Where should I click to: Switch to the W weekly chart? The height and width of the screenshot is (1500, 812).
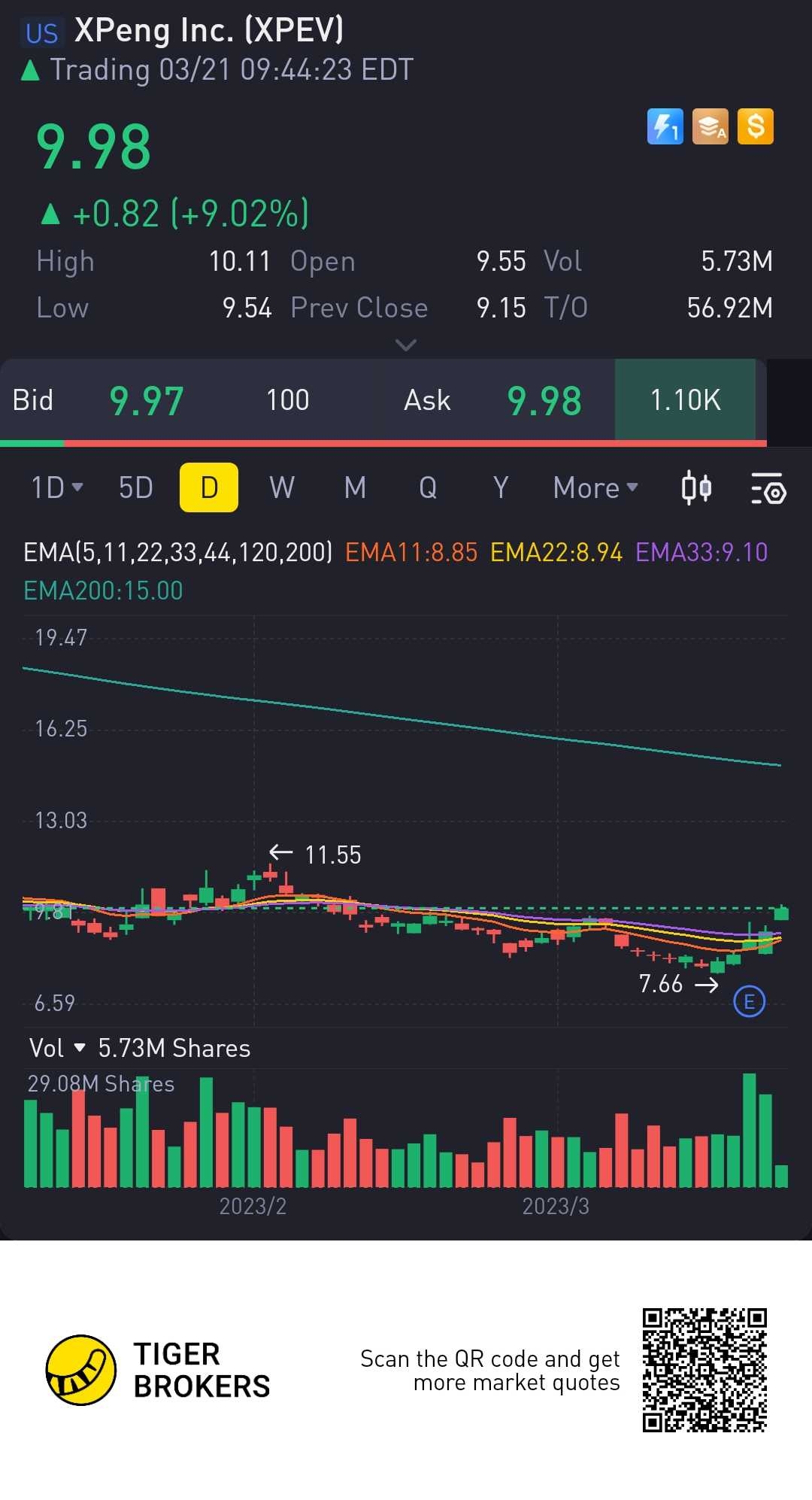(x=282, y=487)
